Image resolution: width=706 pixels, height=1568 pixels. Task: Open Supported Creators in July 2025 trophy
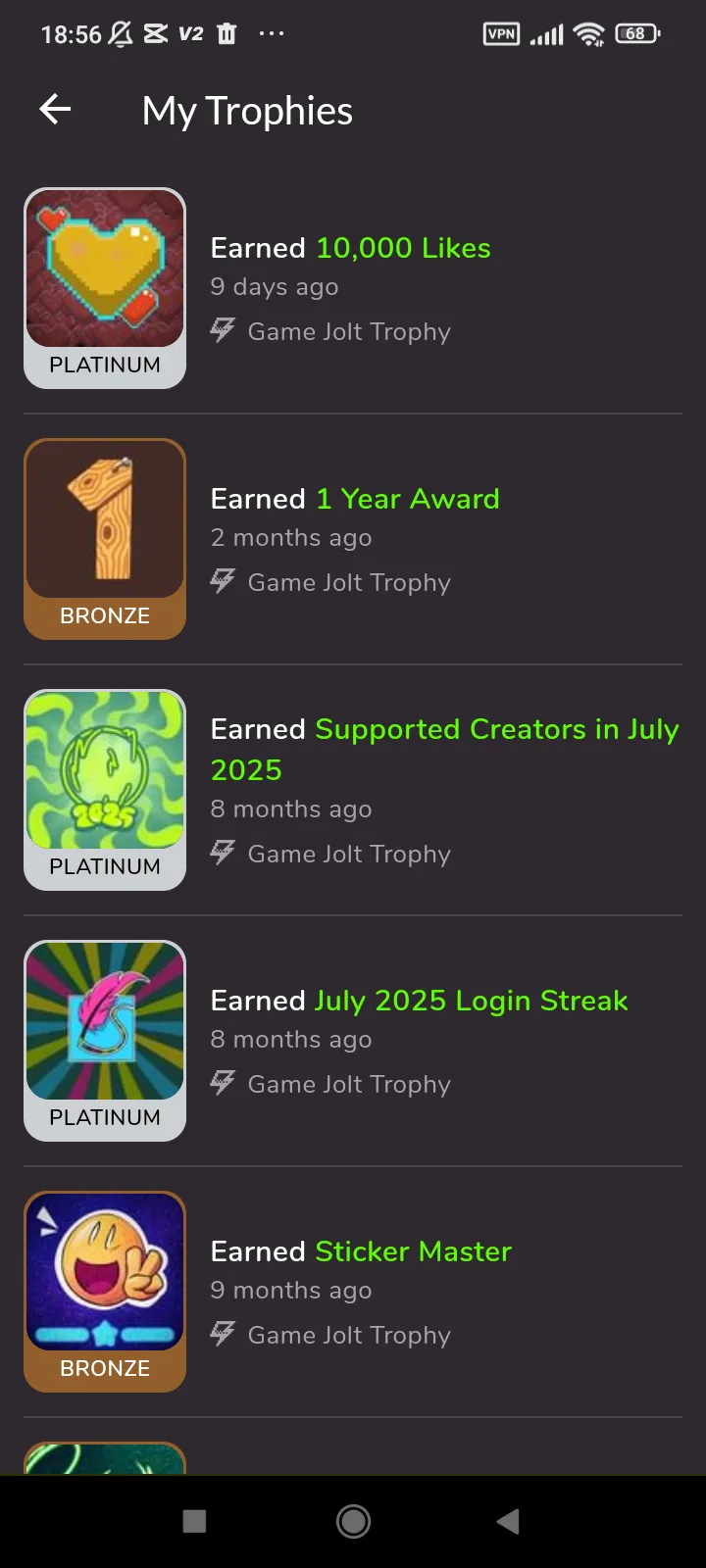tap(444, 749)
